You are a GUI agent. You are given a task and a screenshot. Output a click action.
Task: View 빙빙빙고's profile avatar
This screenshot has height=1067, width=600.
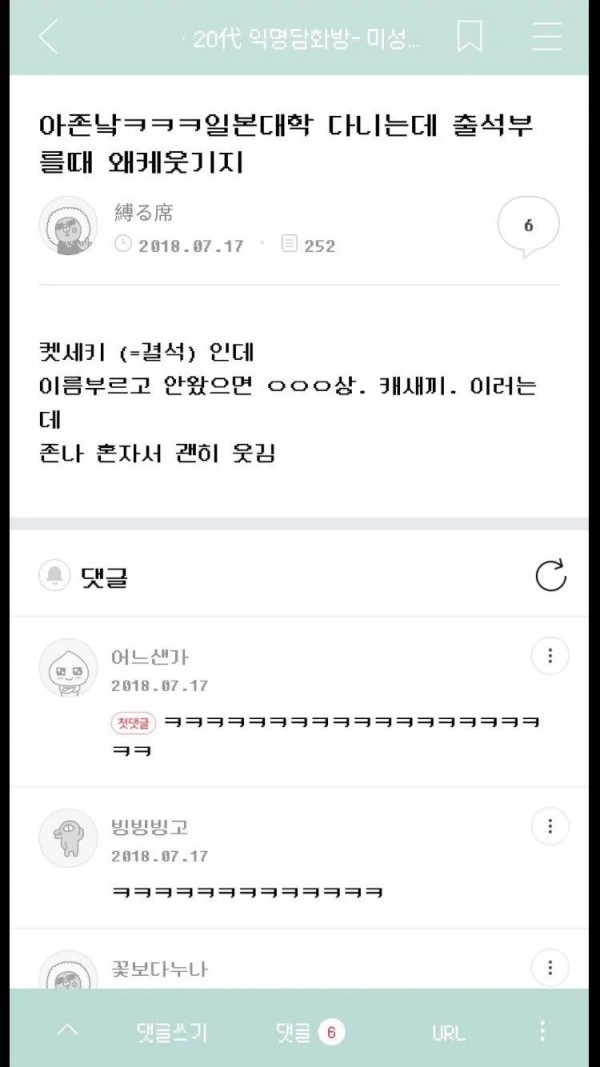(x=68, y=838)
